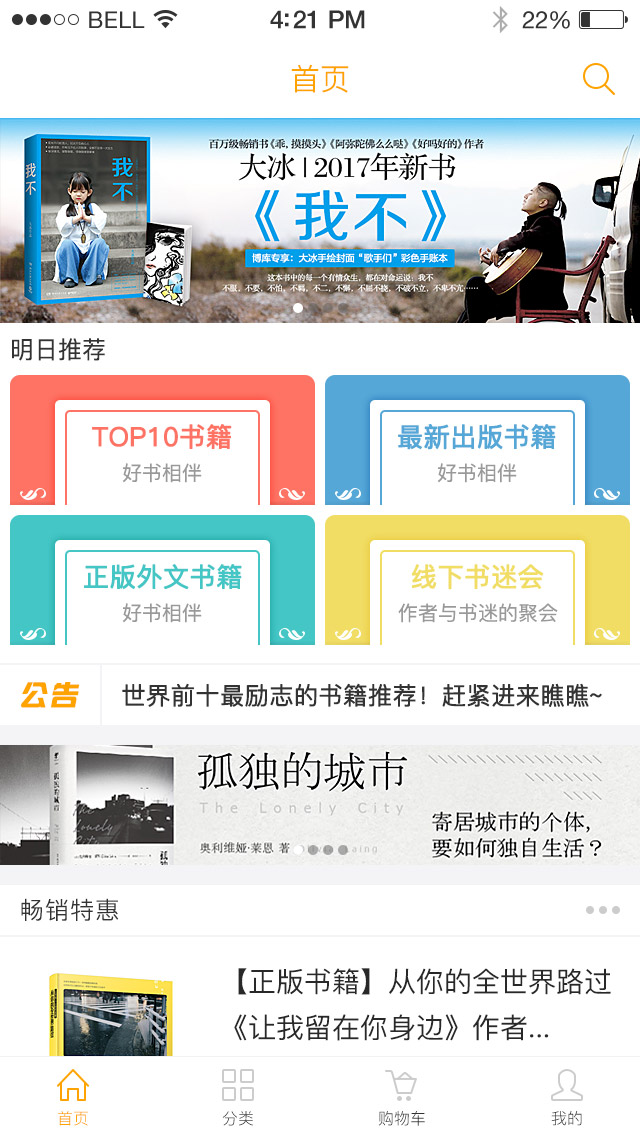
Task: Open the 购物车 tab
Action: [x=401, y=1097]
